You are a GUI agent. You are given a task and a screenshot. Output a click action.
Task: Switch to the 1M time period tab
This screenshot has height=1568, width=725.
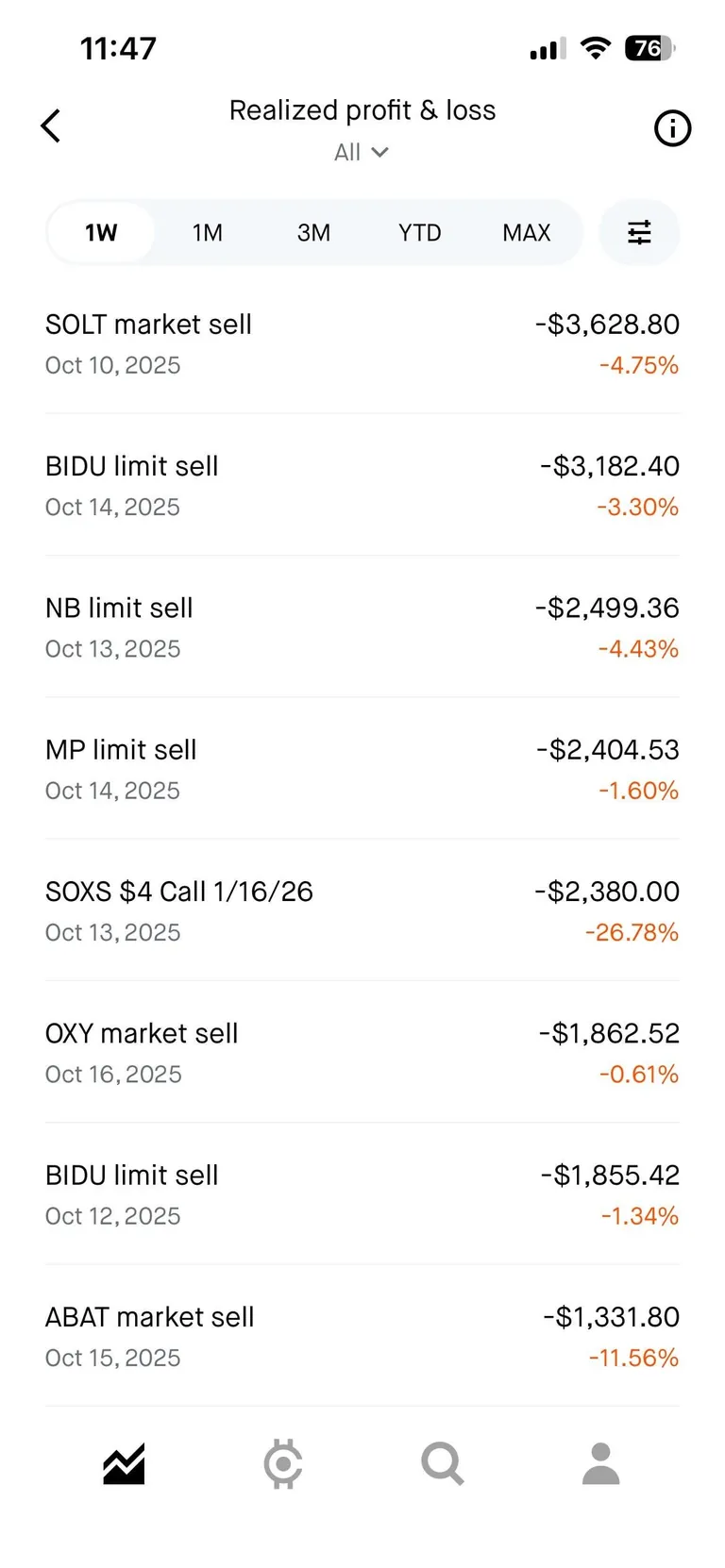tap(208, 232)
